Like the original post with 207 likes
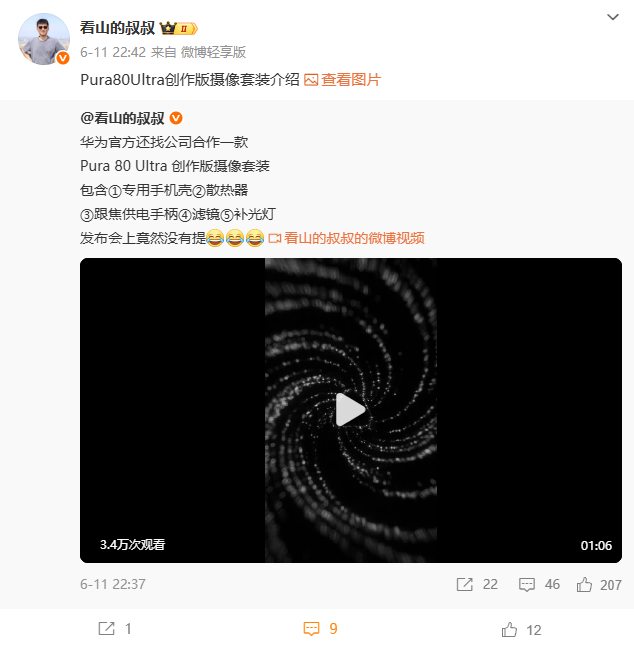 pyautogui.click(x=599, y=584)
